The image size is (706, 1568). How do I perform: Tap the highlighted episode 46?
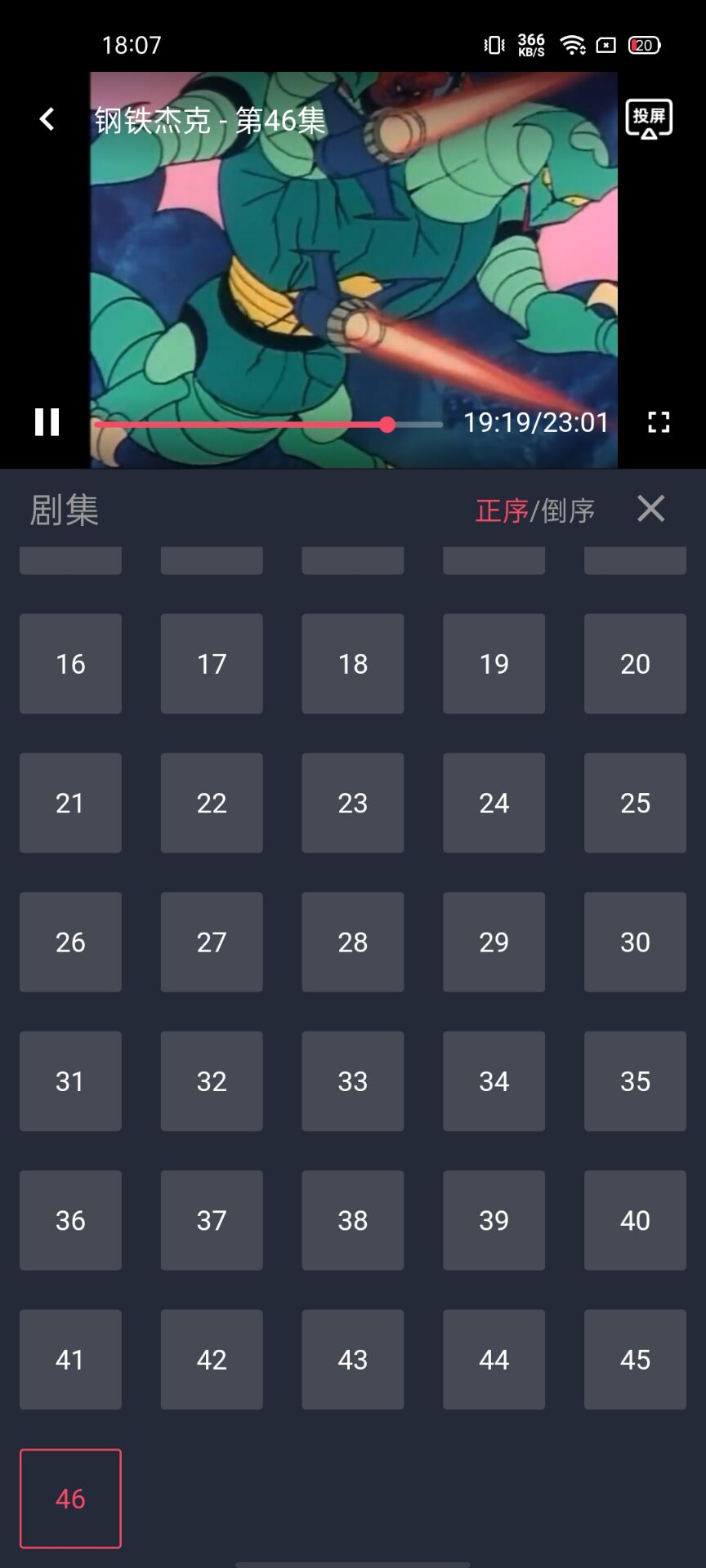70,1499
